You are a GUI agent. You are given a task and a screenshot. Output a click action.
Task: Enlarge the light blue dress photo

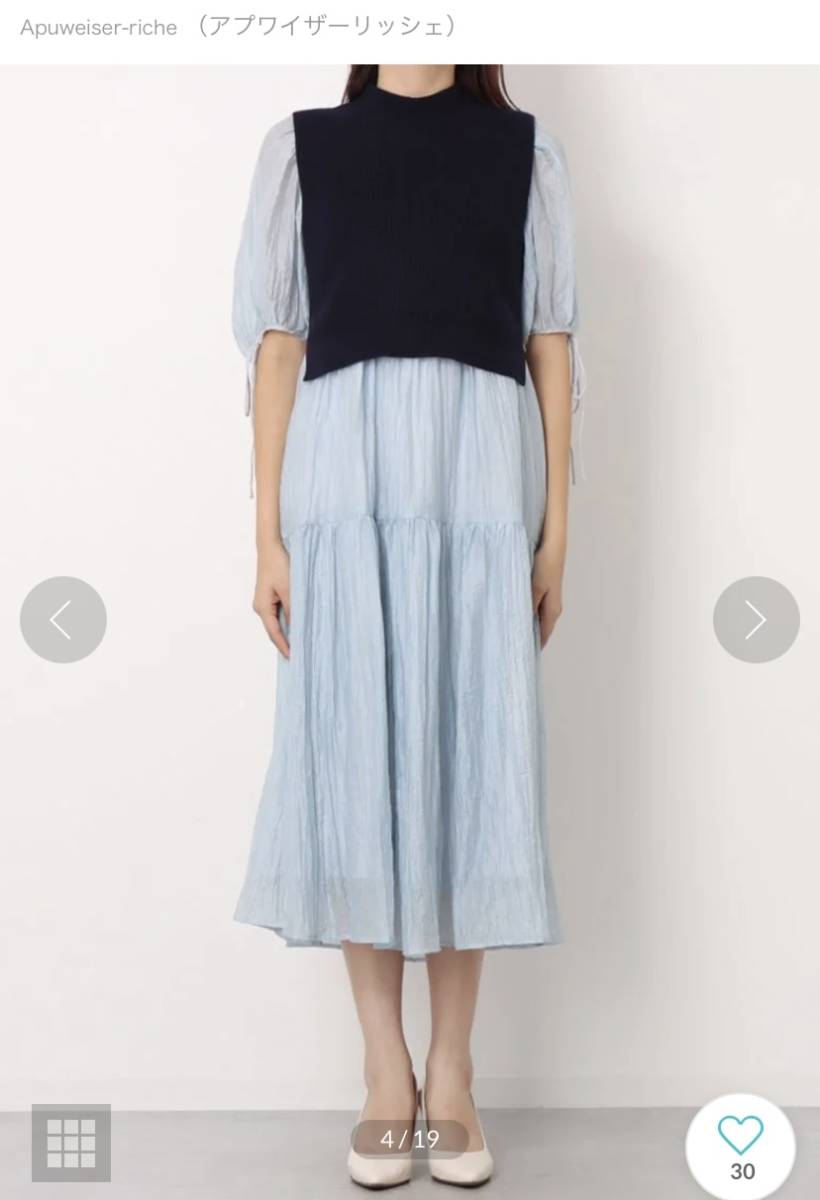pos(410,600)
